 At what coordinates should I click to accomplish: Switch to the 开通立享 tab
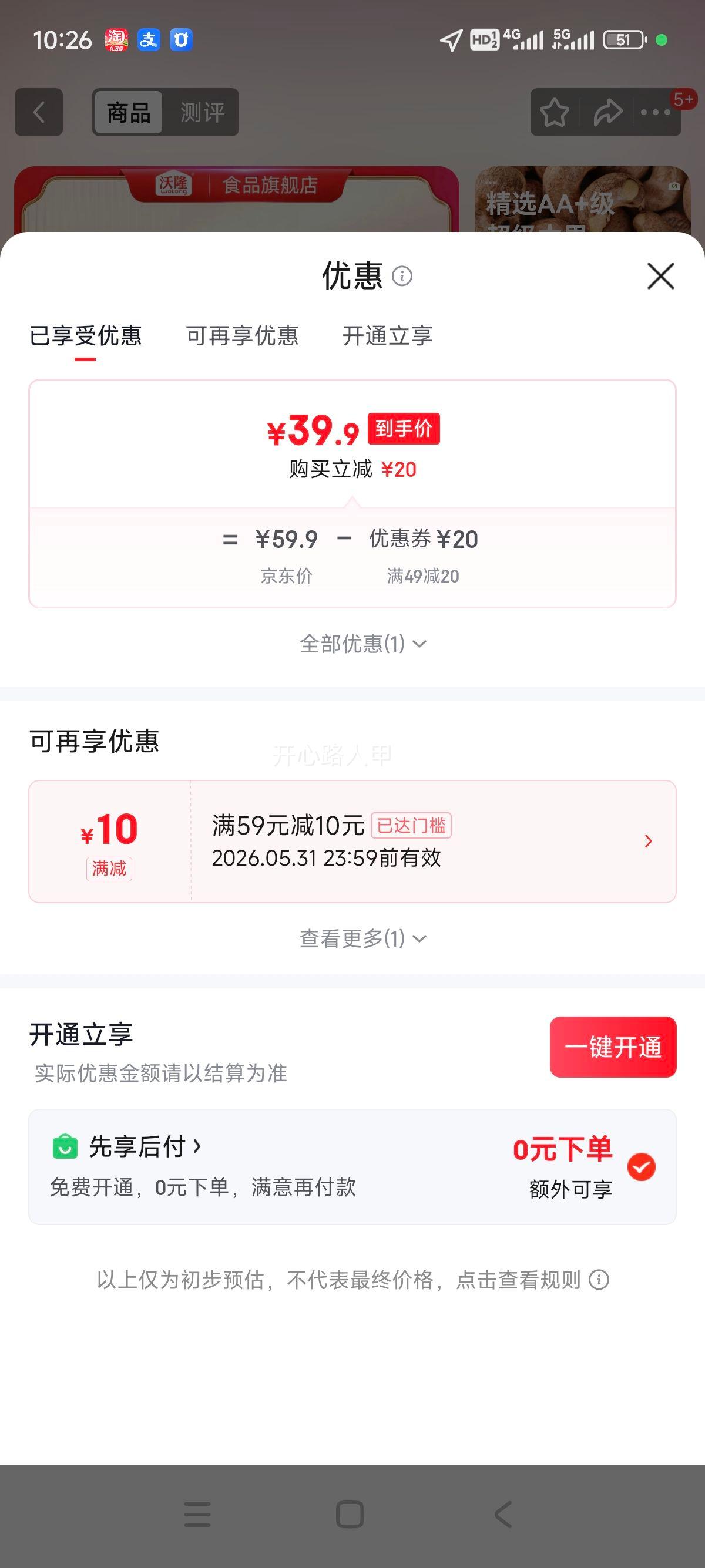click(x=387, y=335)
